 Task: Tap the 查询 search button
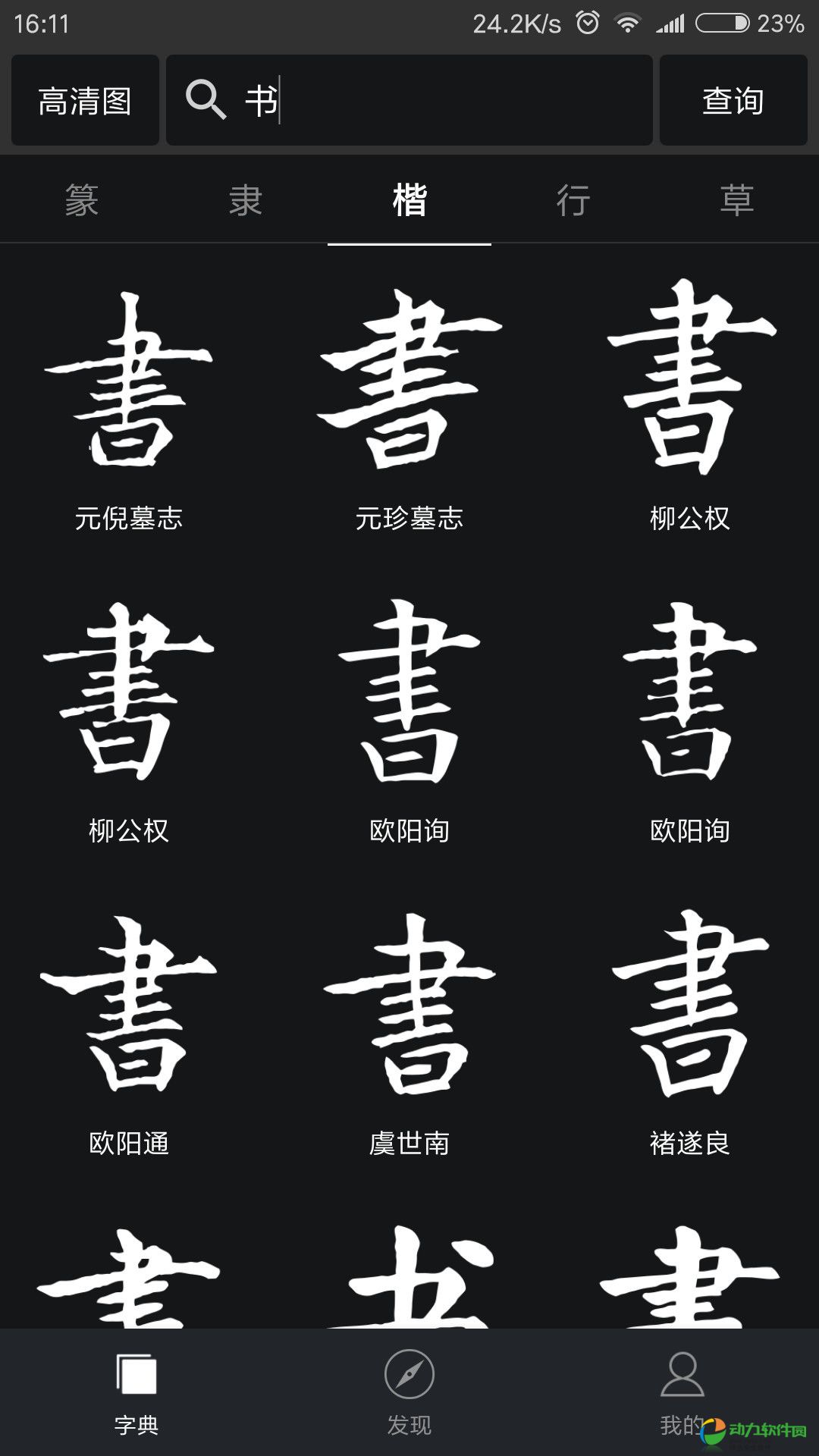tap(733, 100)
